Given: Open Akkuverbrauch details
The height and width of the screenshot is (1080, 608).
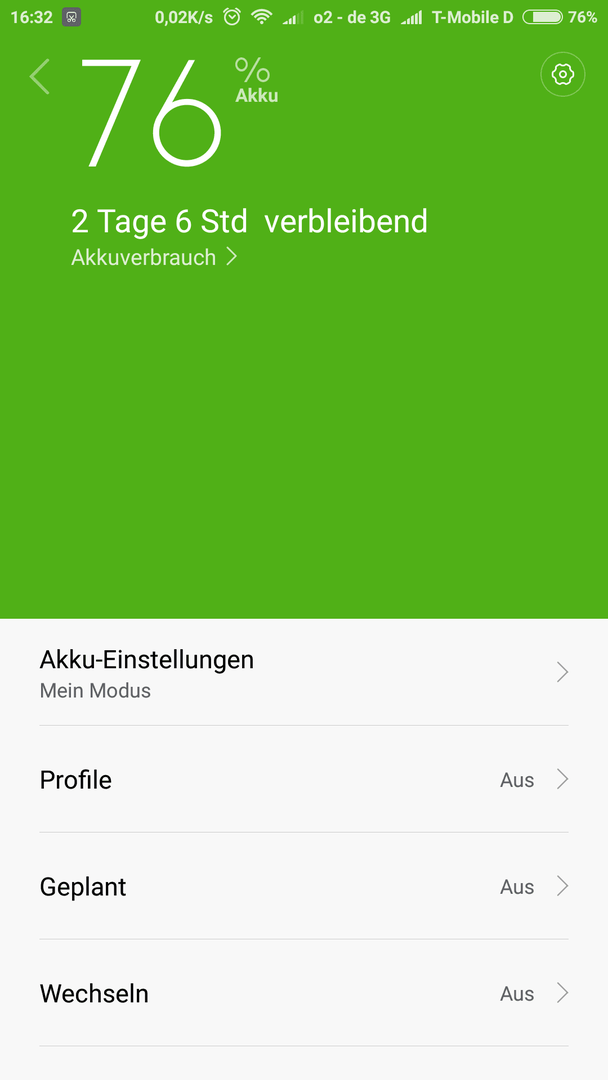Looking at the screenshot, I should 154,257.
